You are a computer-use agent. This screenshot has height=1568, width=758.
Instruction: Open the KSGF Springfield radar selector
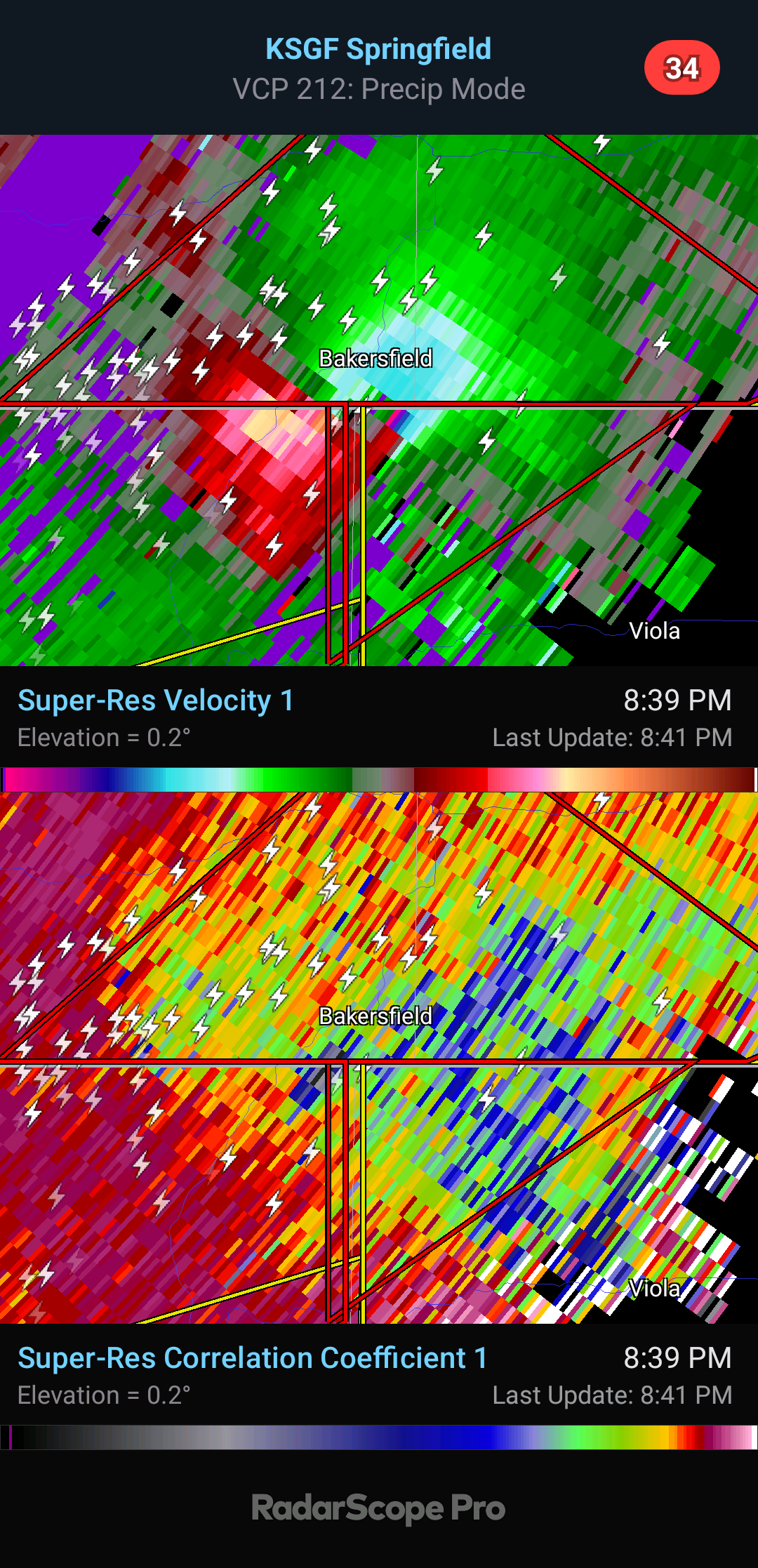click(378, 50)
